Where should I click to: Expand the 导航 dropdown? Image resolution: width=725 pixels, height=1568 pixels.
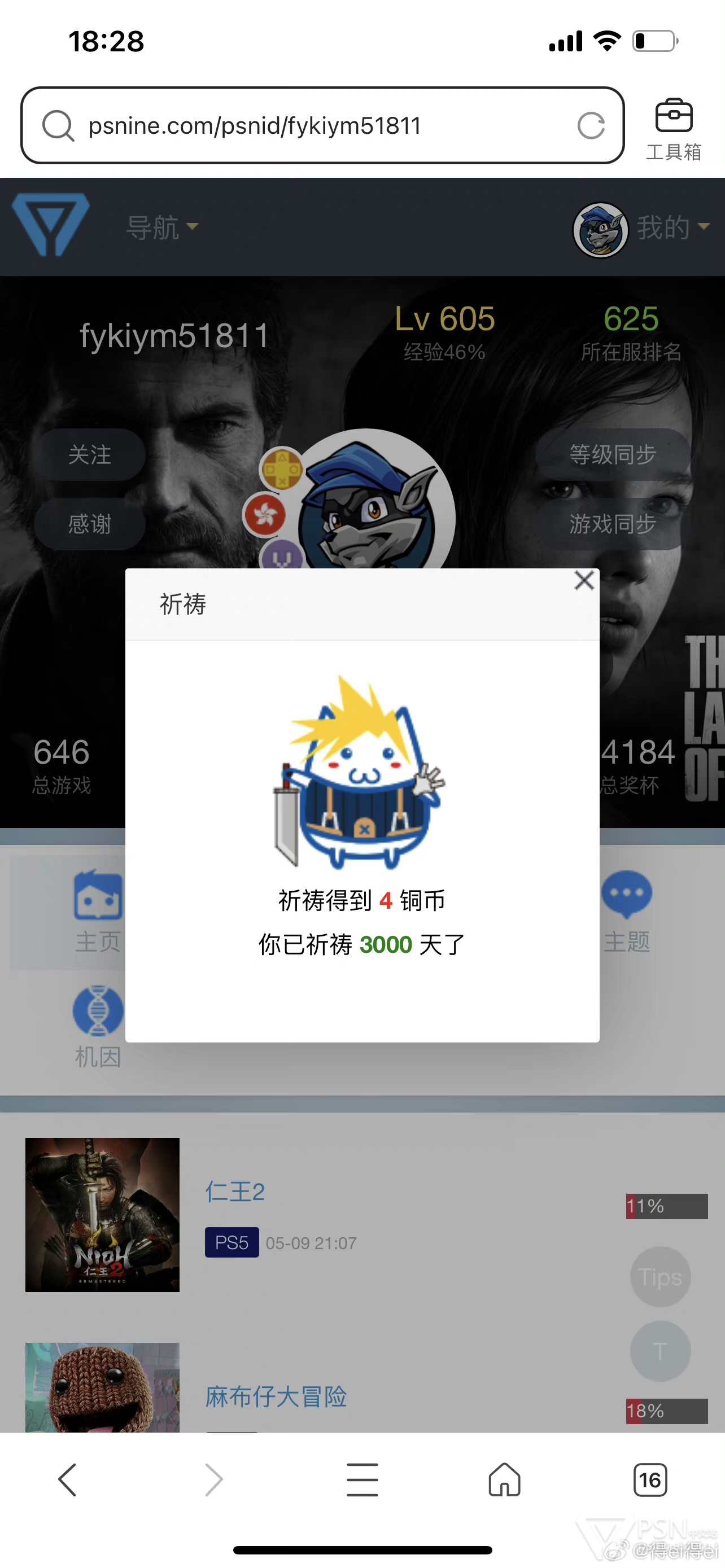click(162, 227)
